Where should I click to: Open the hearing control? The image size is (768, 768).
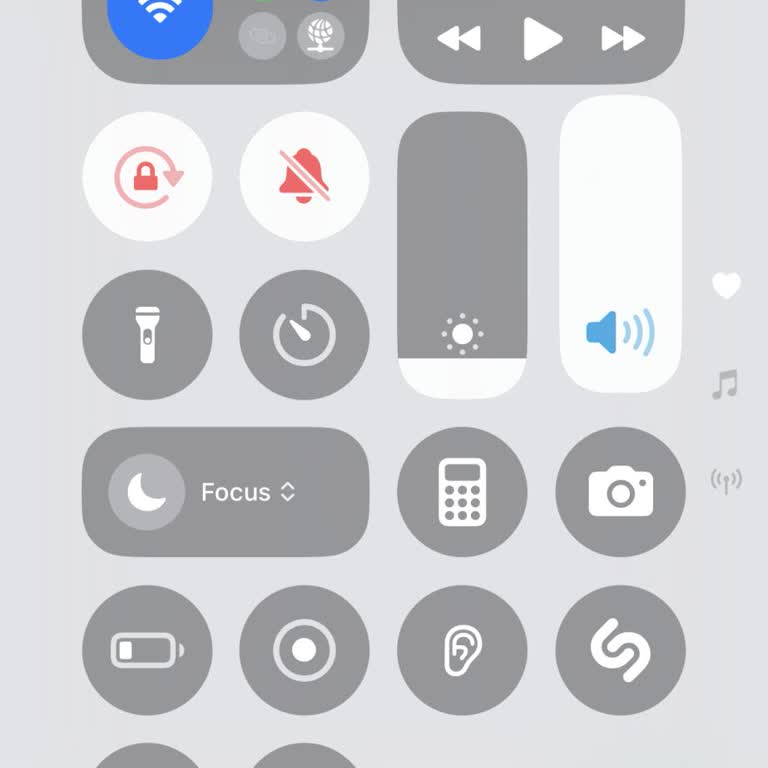[x=462, y=650]
